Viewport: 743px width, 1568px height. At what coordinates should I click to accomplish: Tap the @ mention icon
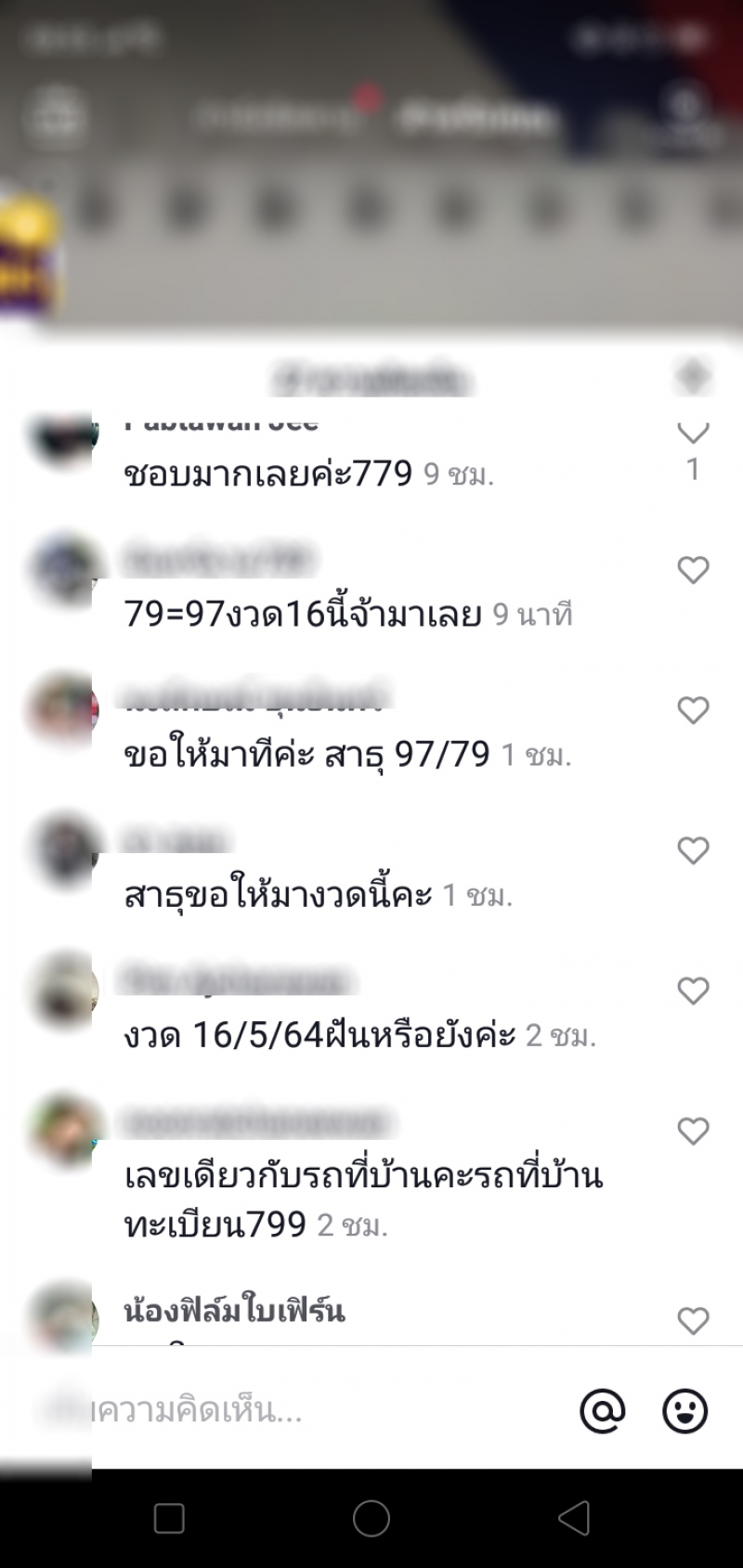click(x=603, y=1411)
